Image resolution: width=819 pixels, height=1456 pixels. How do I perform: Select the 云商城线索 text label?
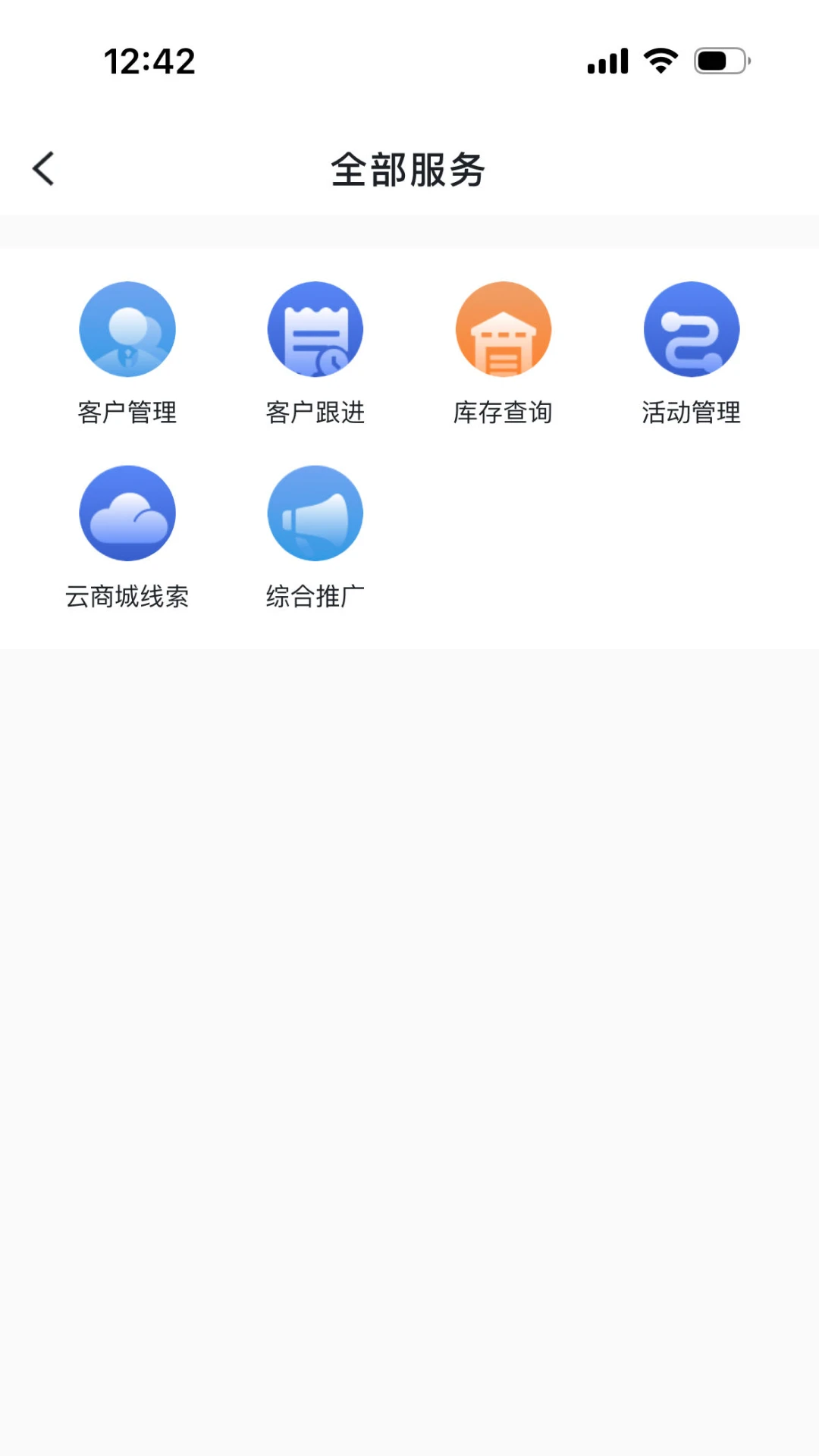127,596
